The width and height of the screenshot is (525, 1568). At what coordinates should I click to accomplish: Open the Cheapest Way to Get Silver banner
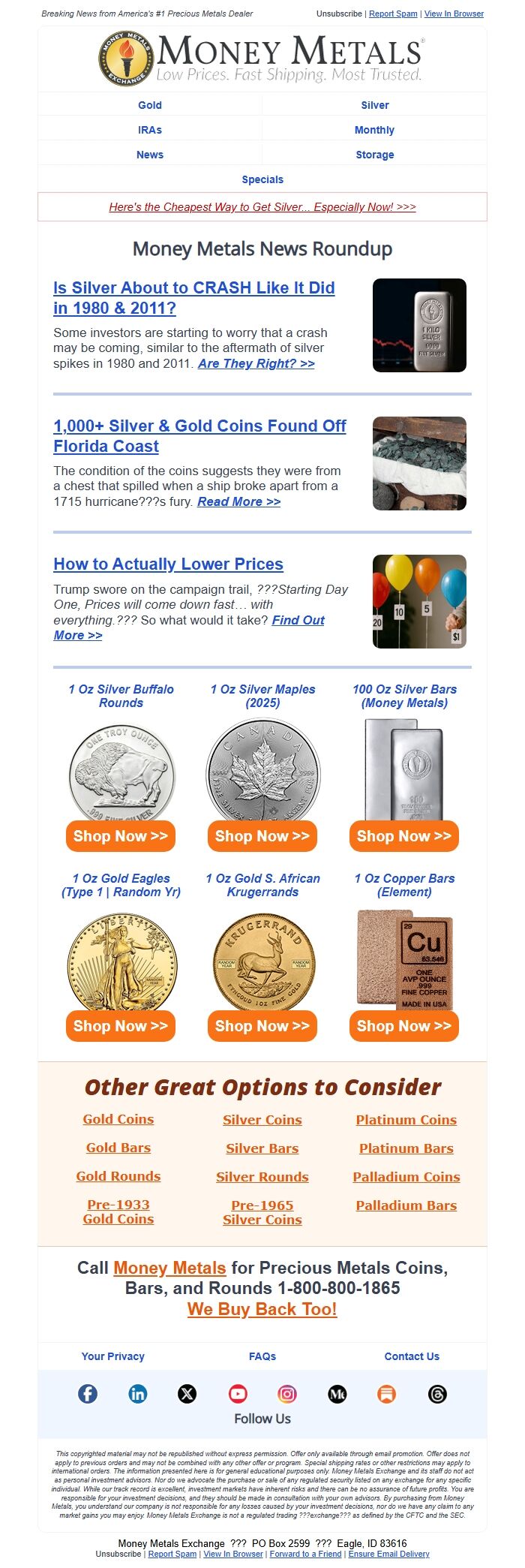tap(262, 207)
